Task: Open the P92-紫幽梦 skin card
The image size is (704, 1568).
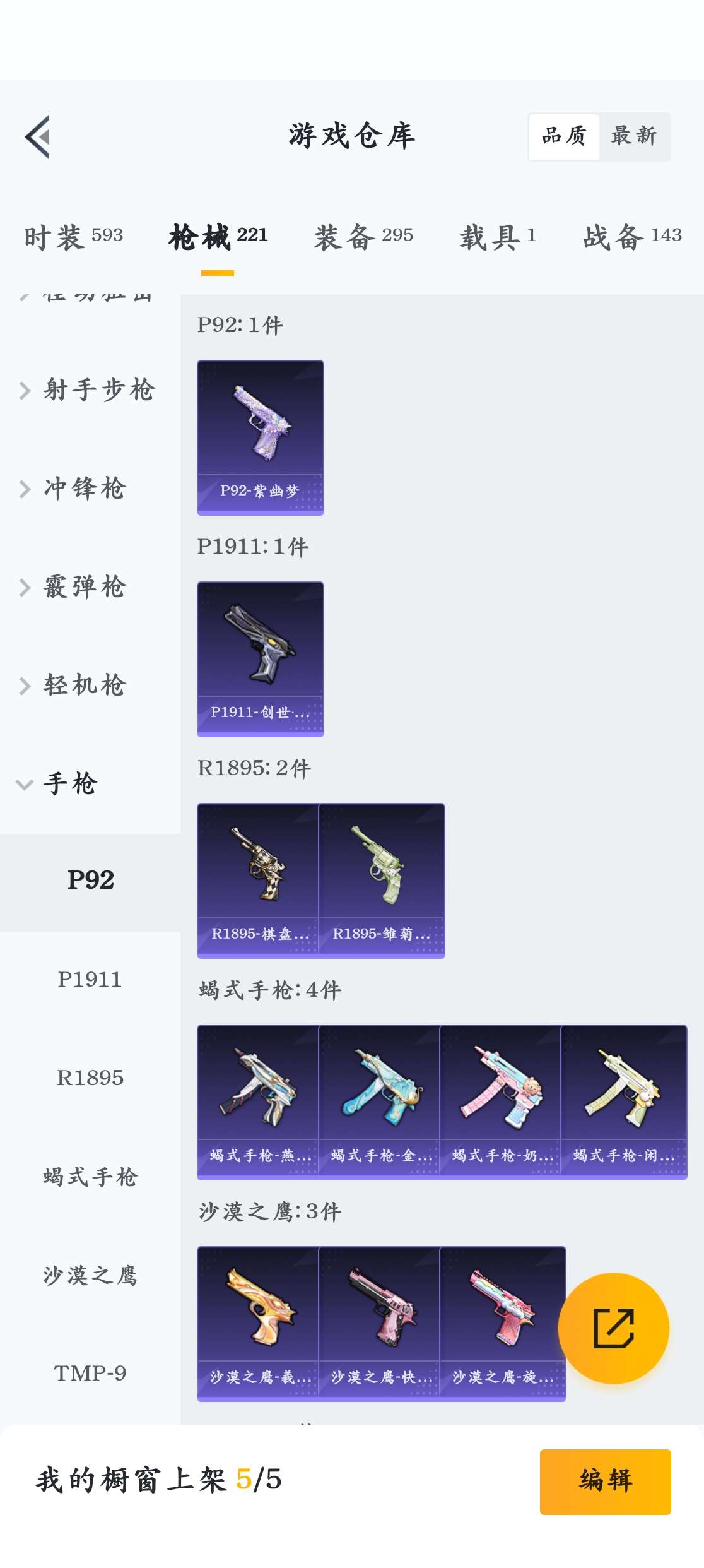Action: pyautogui.click(x=260, y=437)
